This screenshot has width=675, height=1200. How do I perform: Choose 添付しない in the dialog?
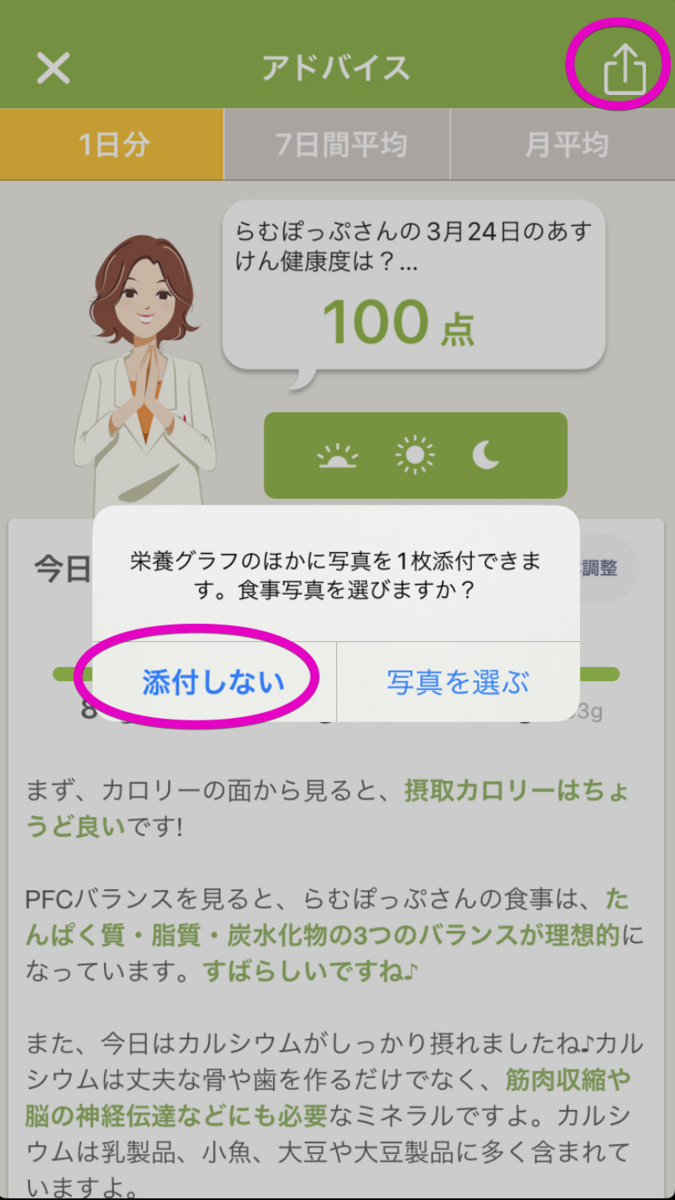[214, 683]
